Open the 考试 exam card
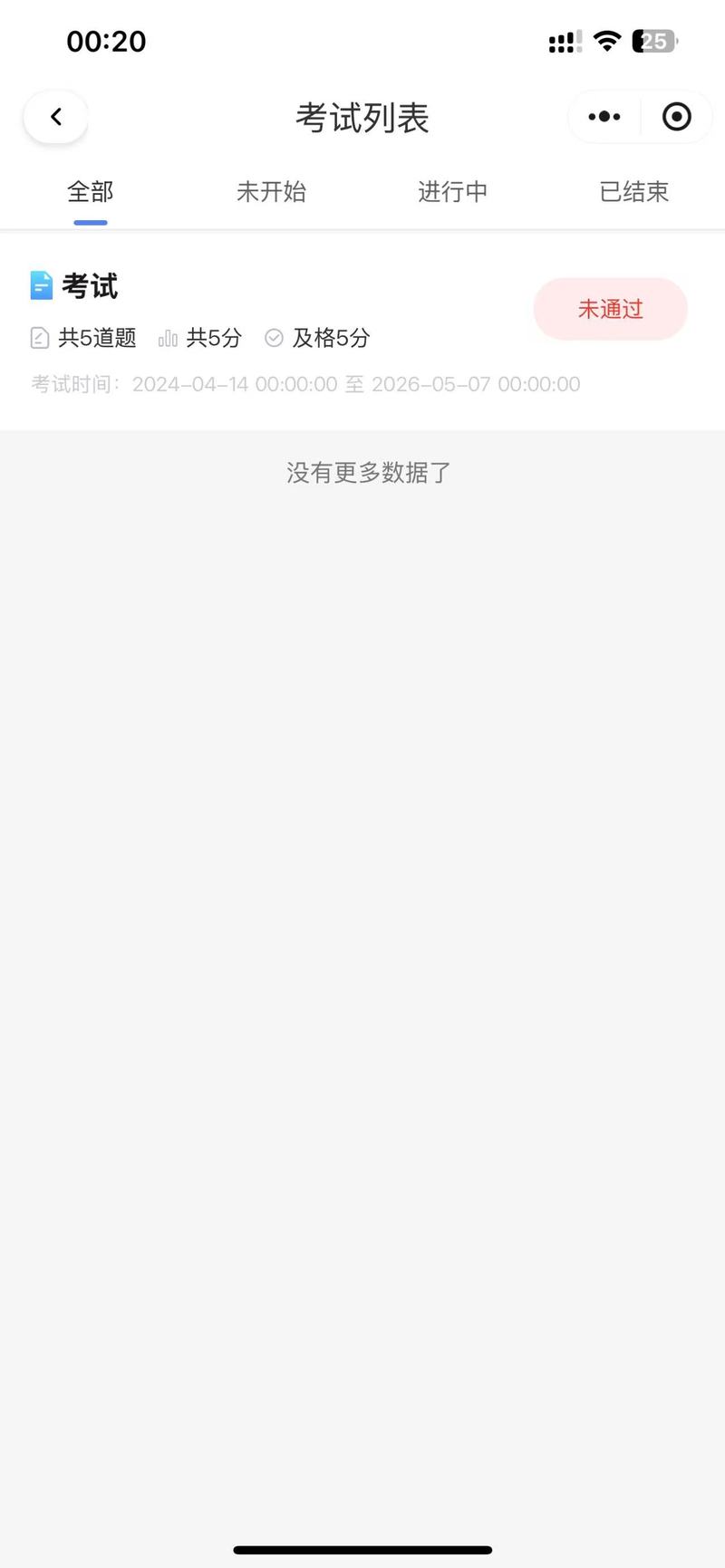Image resolution: width=725 pixels, height=1568 pixels. 362,332
